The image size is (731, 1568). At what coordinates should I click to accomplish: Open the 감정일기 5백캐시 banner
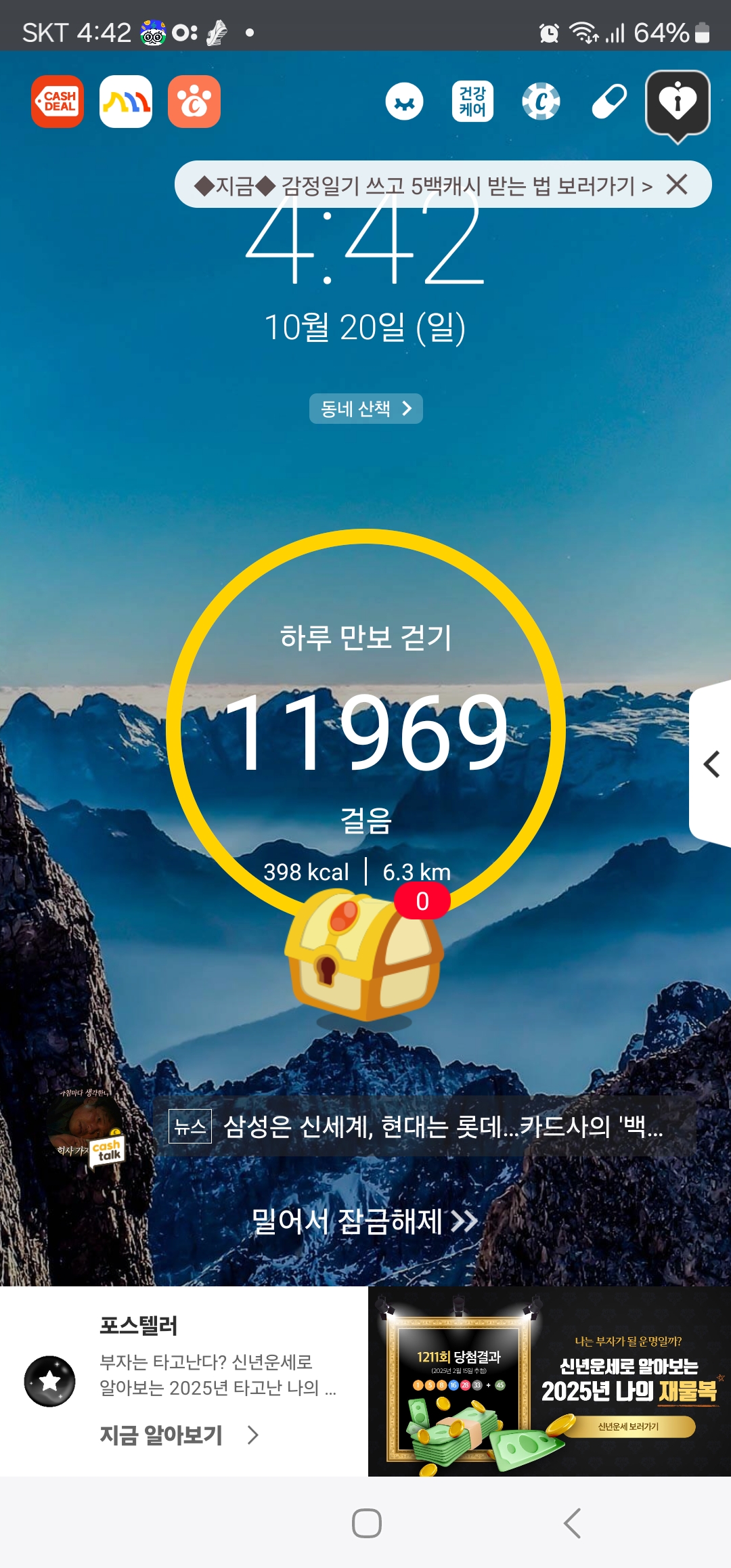pyautogui.click(x=424, y=184)
